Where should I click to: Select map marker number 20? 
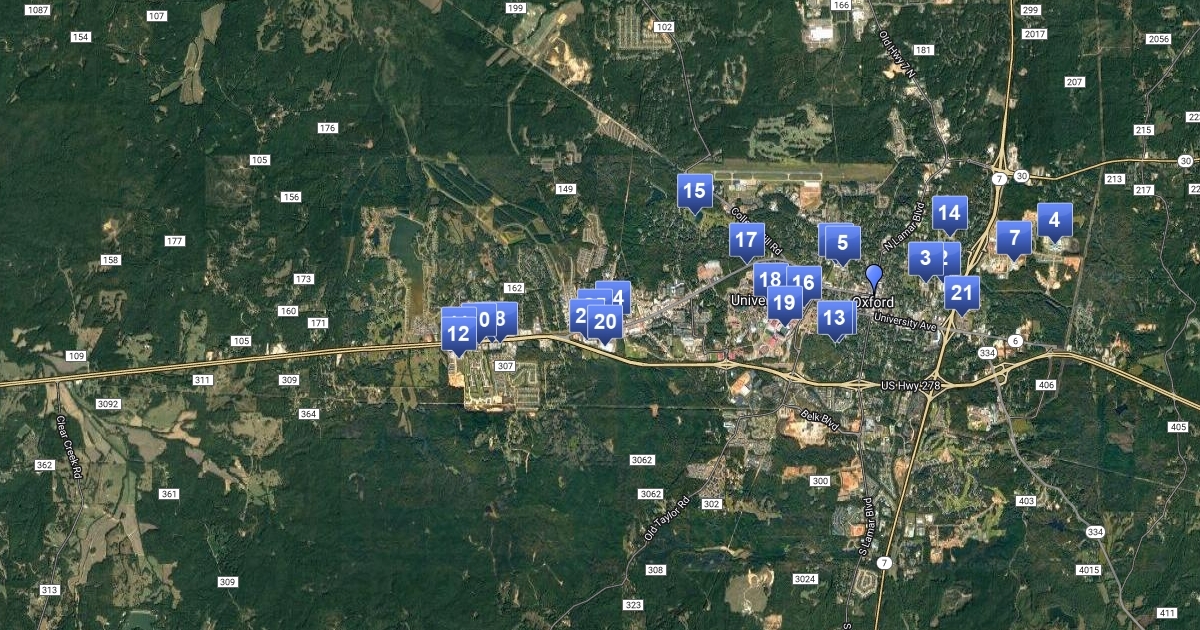tap(605, 322)
